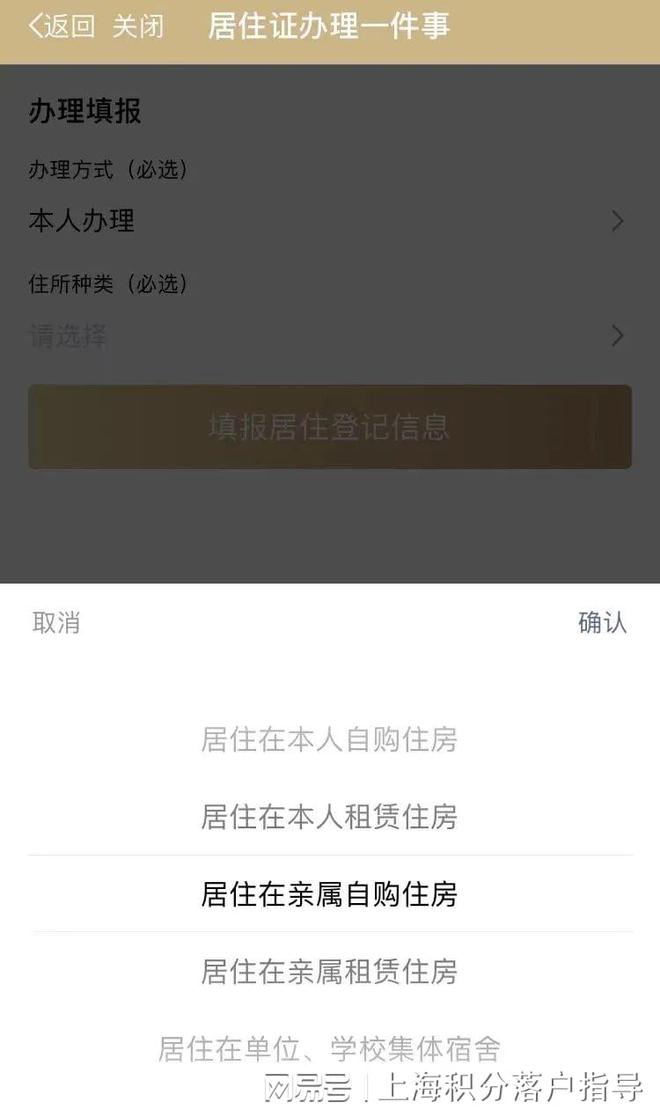Choose 居住在本人租赁住房 option
Viewport: 660px width, 1117px height.
click(329, 817)
